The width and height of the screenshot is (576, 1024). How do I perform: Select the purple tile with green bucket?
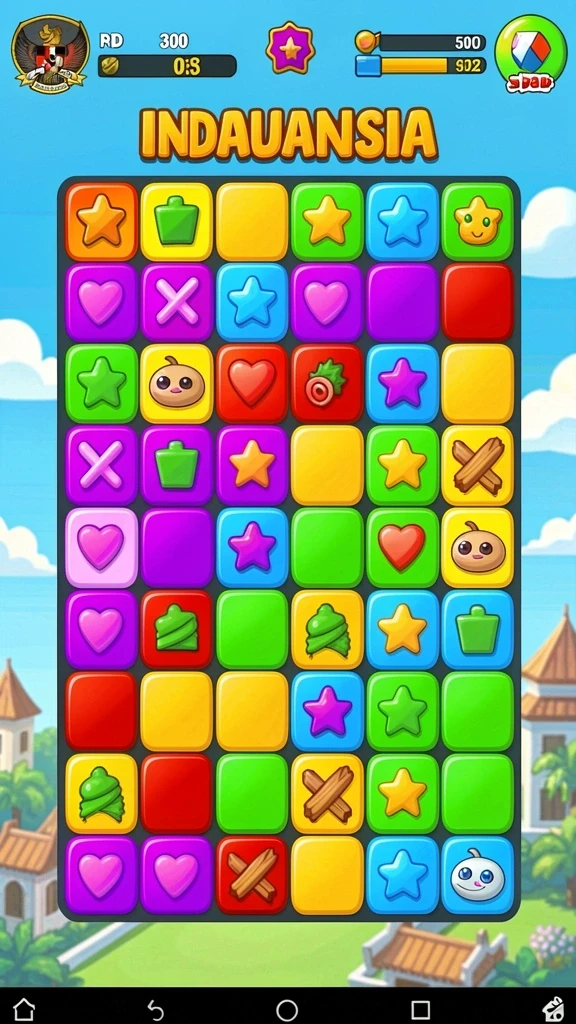(x=176, y=465)
